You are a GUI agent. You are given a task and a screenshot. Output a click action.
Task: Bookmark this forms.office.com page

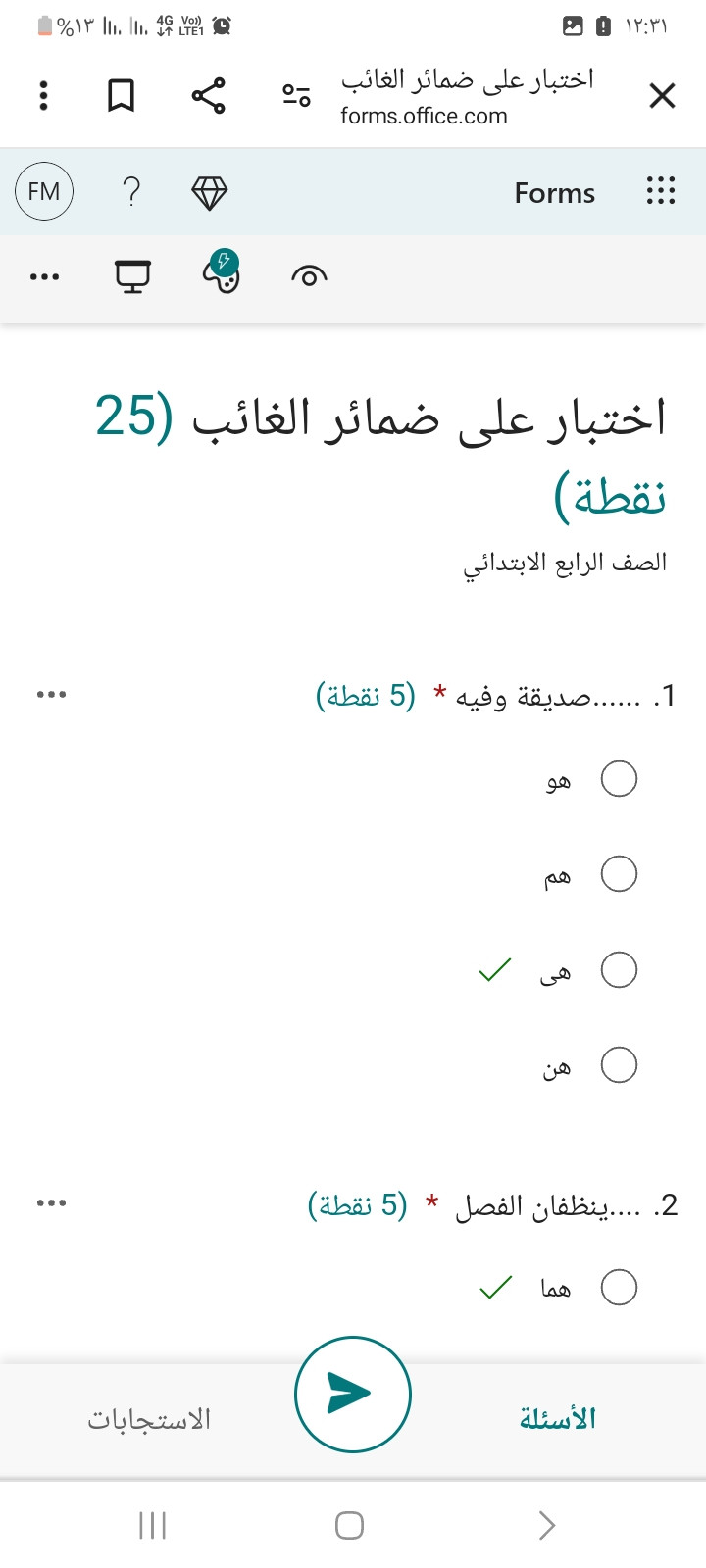(121, 96)
